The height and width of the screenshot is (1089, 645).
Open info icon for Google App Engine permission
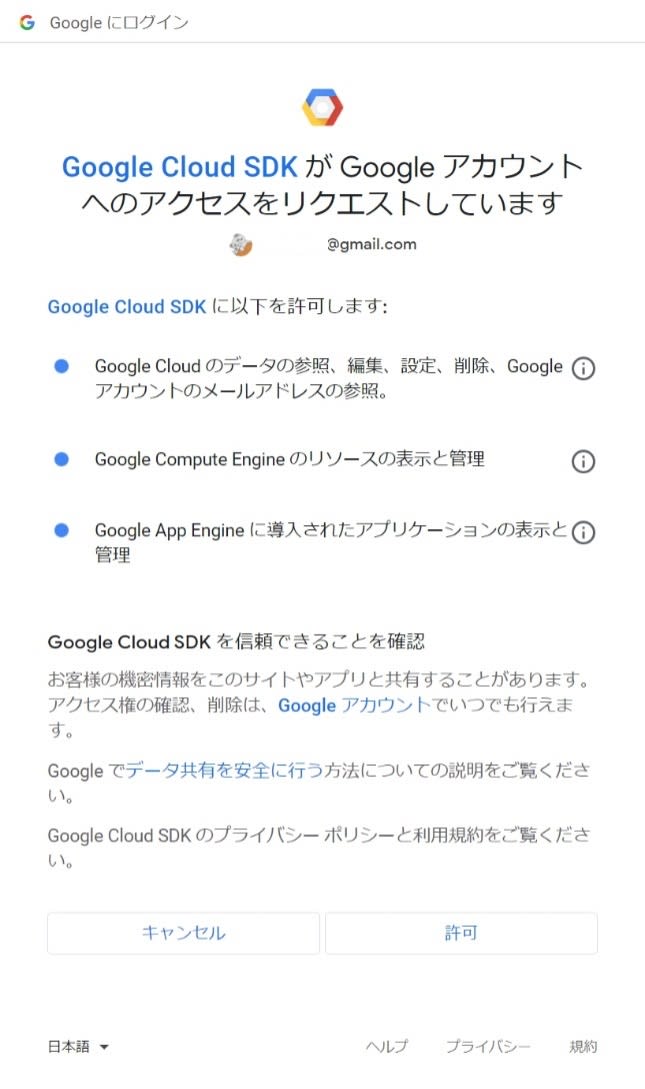[x=583, y=532]
